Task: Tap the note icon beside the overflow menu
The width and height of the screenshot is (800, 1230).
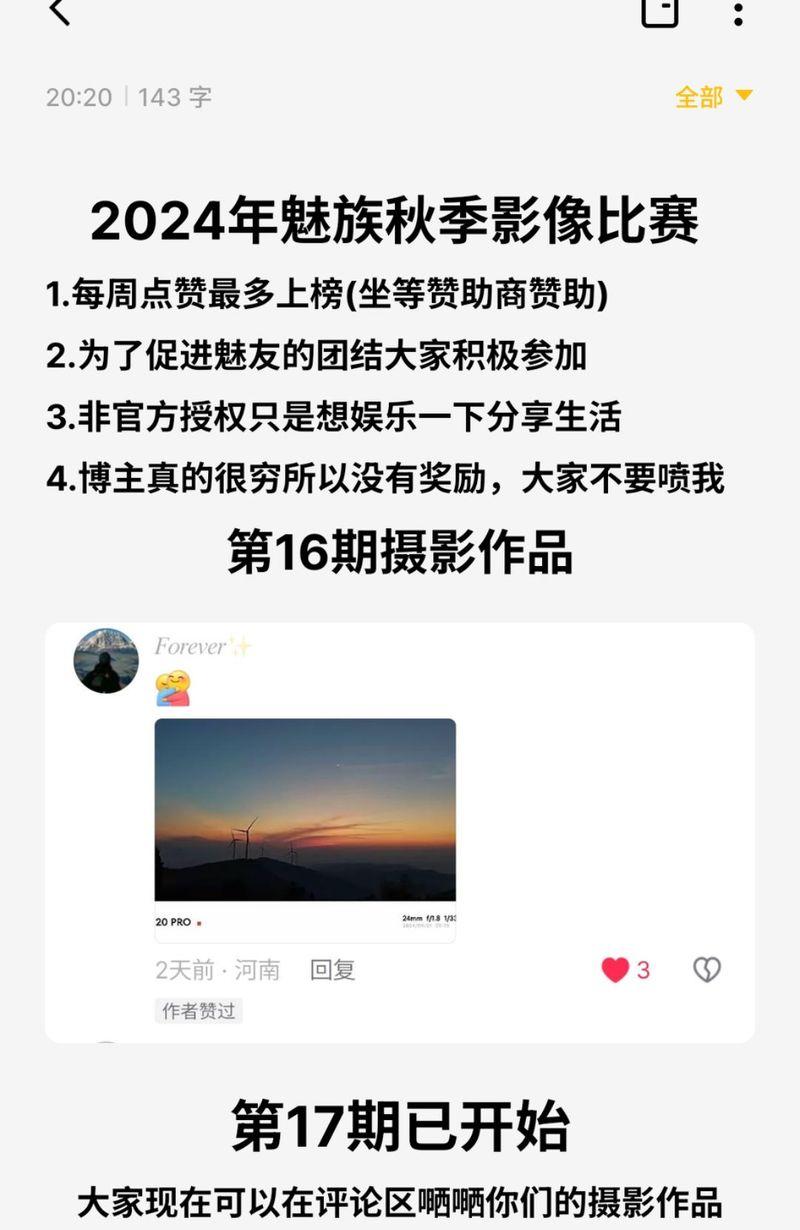Action: pyautogui.click(x=660, y=10)
